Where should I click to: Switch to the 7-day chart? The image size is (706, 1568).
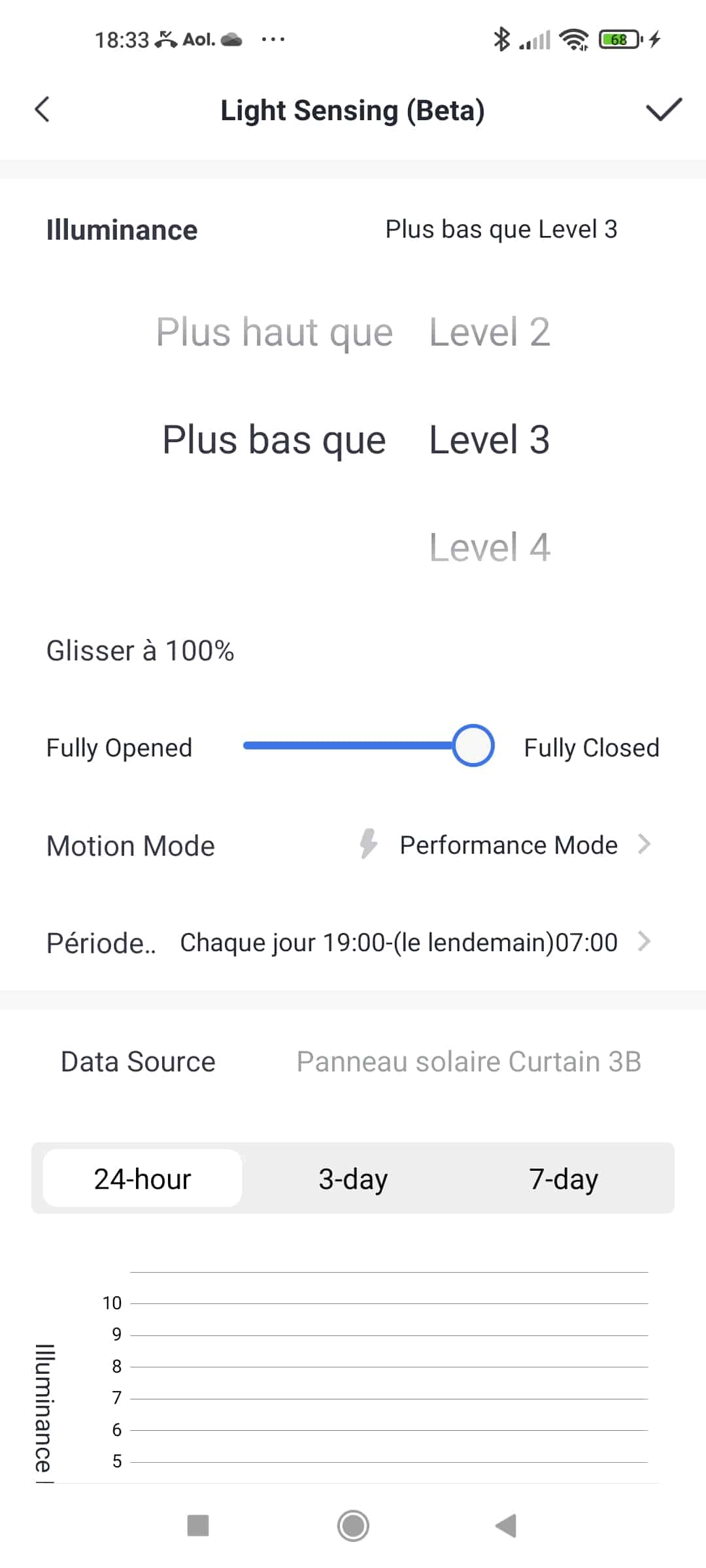[563, 1179]
